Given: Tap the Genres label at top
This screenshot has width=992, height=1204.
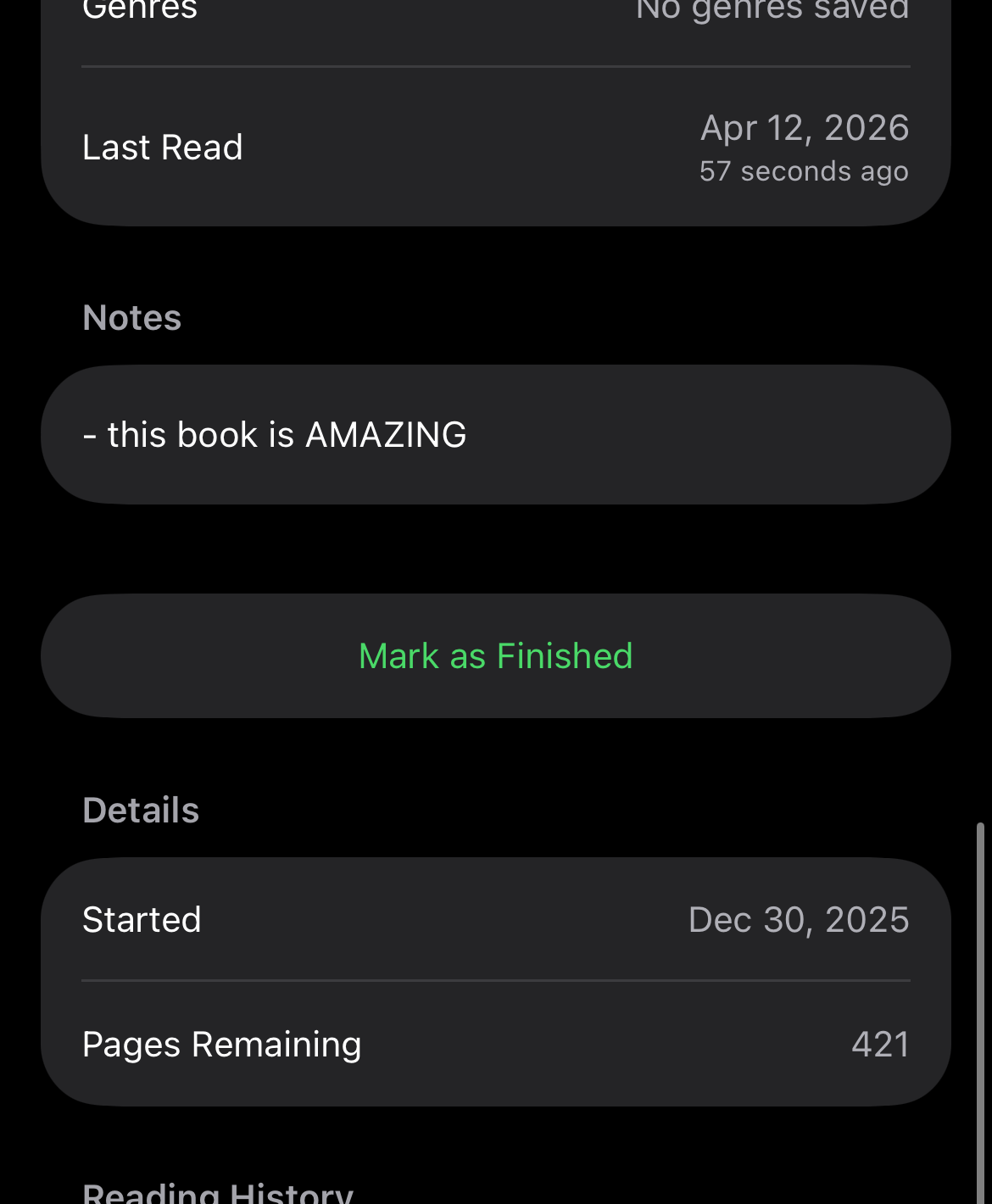Looking at the screenshot, I should pos(139,8).
